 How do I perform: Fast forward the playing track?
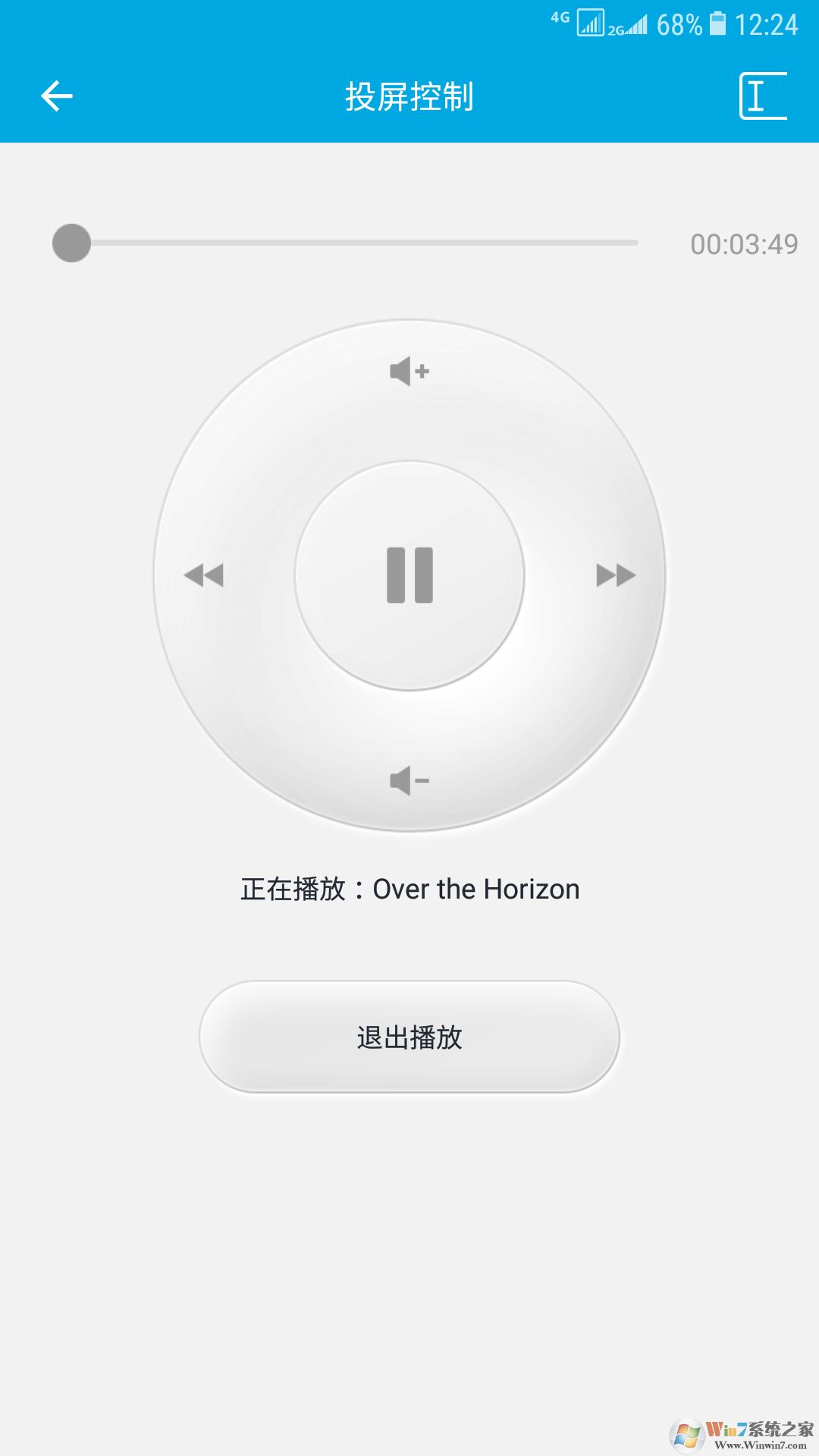[x=616, y=576]
